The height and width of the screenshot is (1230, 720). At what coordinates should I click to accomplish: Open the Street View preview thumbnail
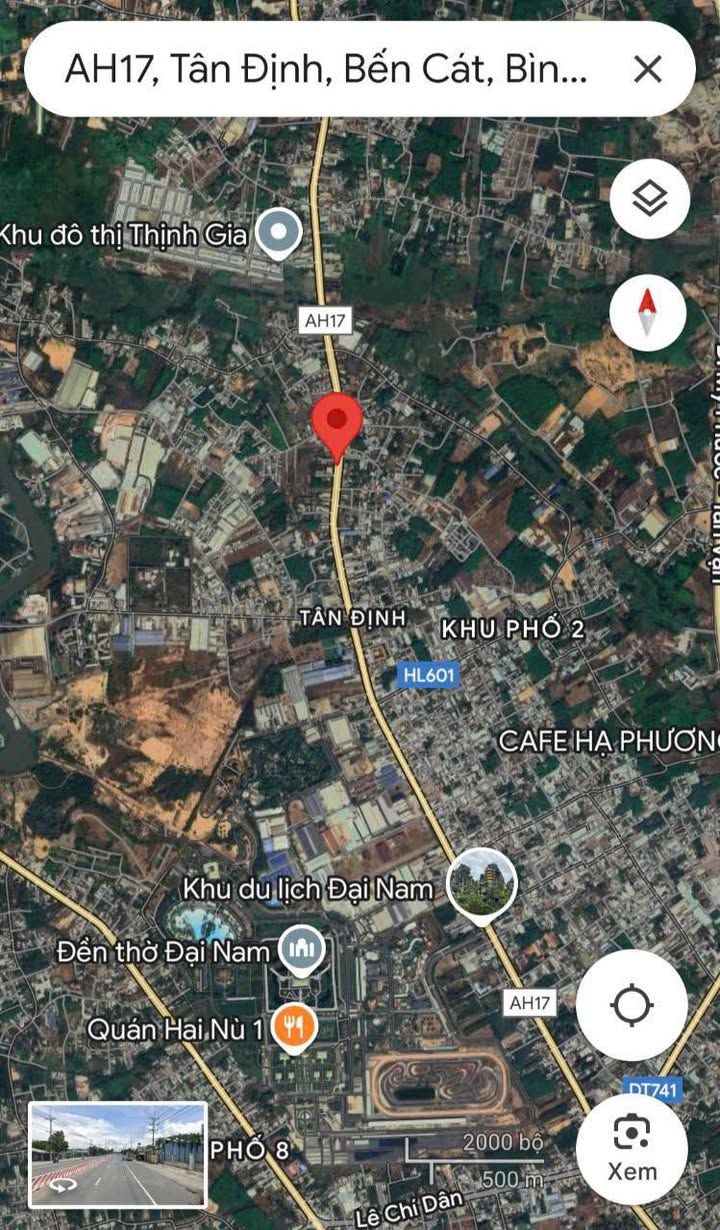pyautogui.click(x=118, y=1154)
